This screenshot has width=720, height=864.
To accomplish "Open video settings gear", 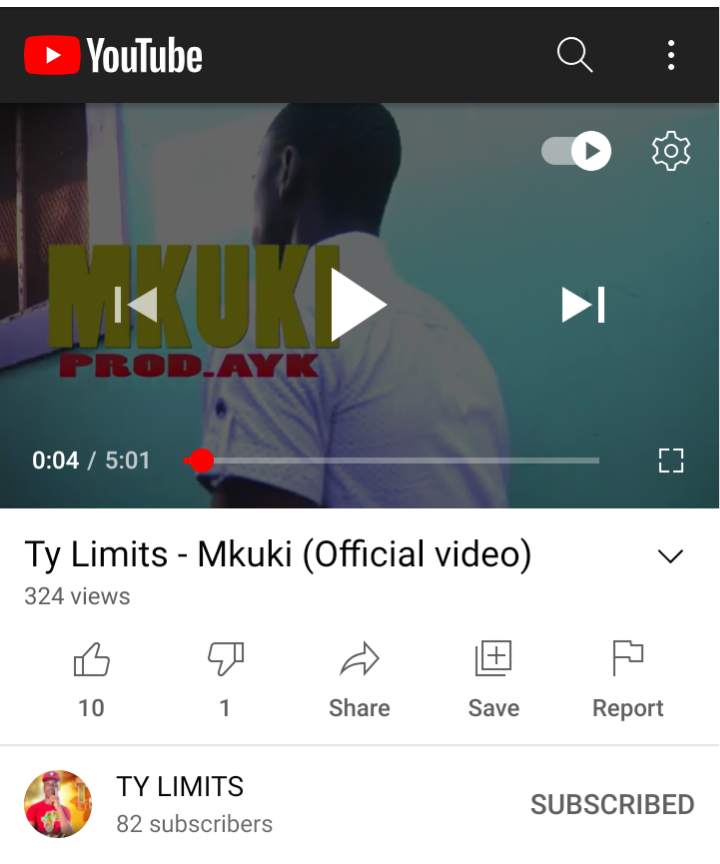I will click(671, 151).
